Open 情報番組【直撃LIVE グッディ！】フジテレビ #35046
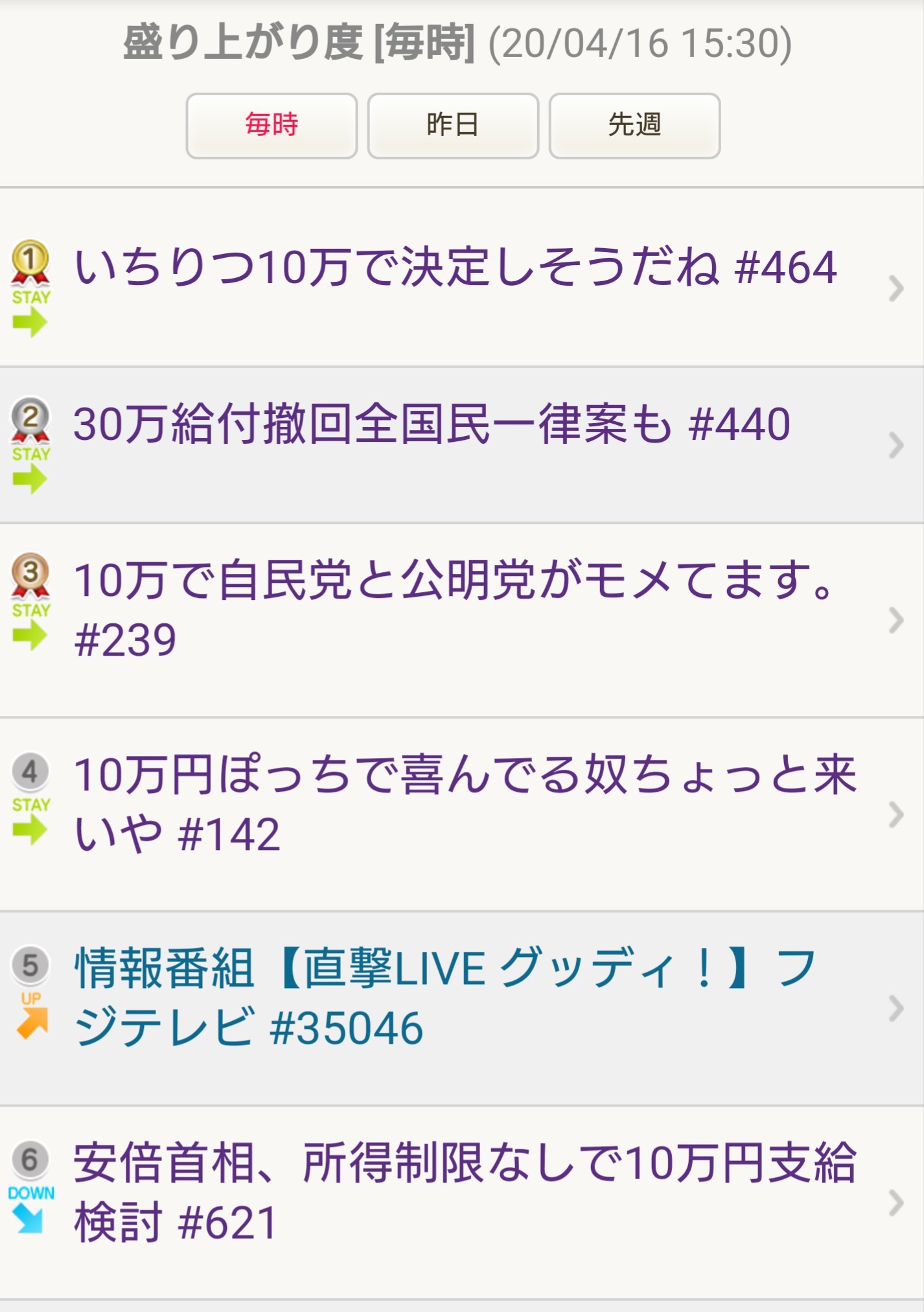This screenshot has height=1312, width=924. pyautogui.click(x=445, y=998)
